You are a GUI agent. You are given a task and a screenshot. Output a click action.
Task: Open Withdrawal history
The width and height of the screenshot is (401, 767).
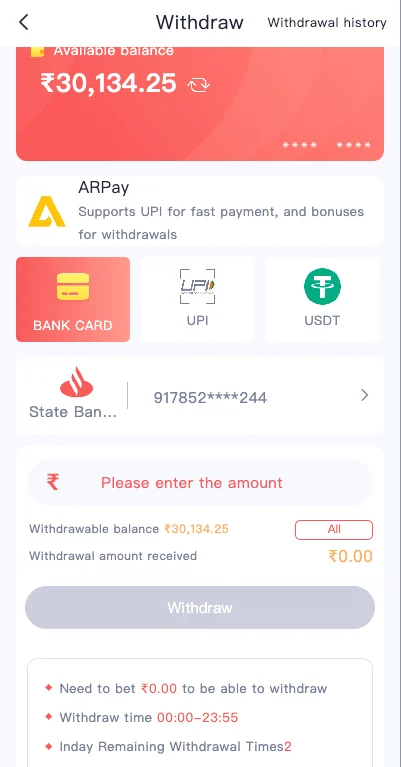[x=327, y=23]
